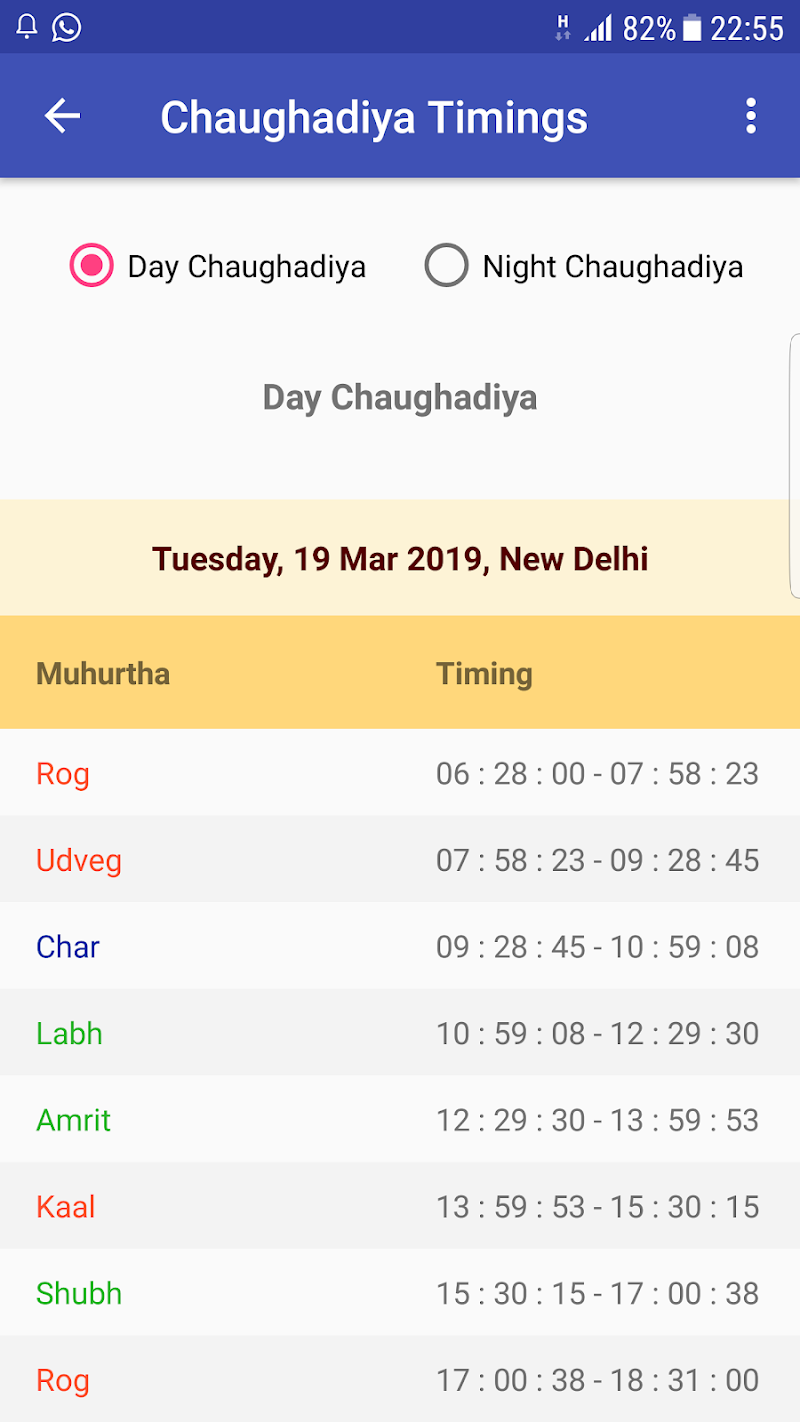This screenshot has width=800, height=1422.
Task: Go back using the arrow icon
Action: click(62, 117)
